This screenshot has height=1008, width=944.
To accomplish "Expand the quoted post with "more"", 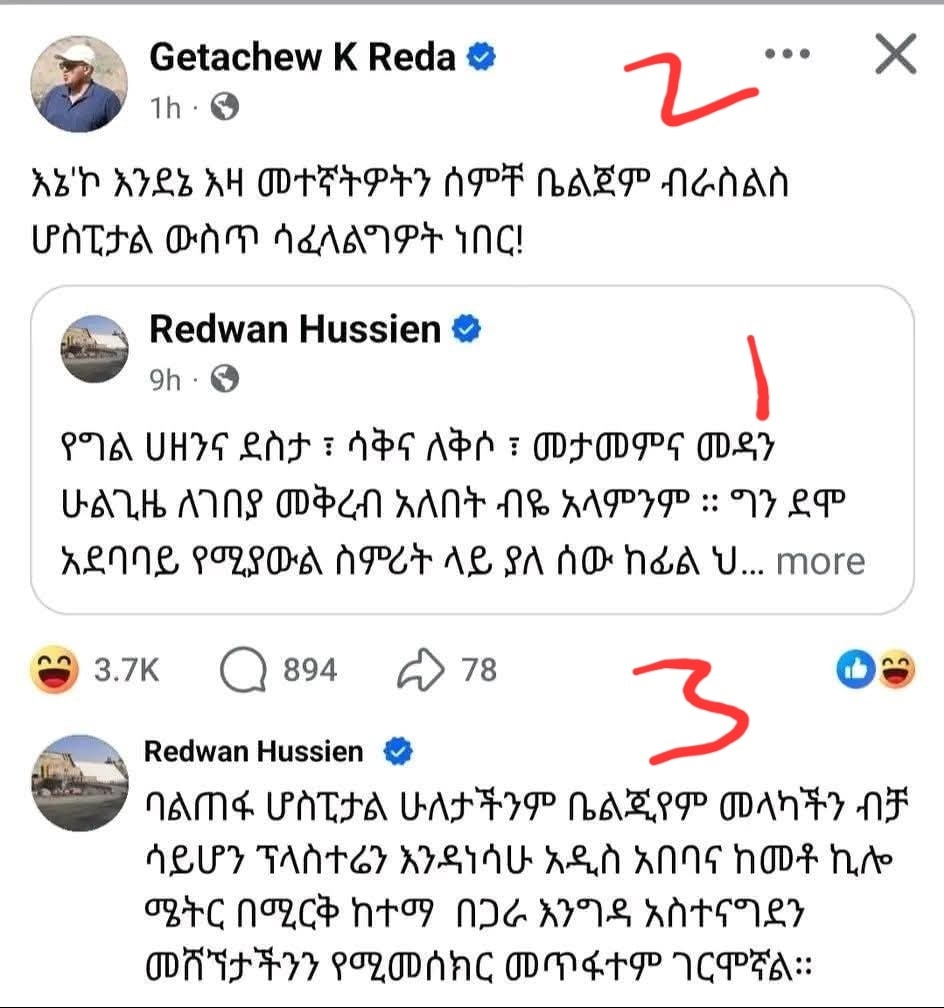I will click(x=820, y=561).
